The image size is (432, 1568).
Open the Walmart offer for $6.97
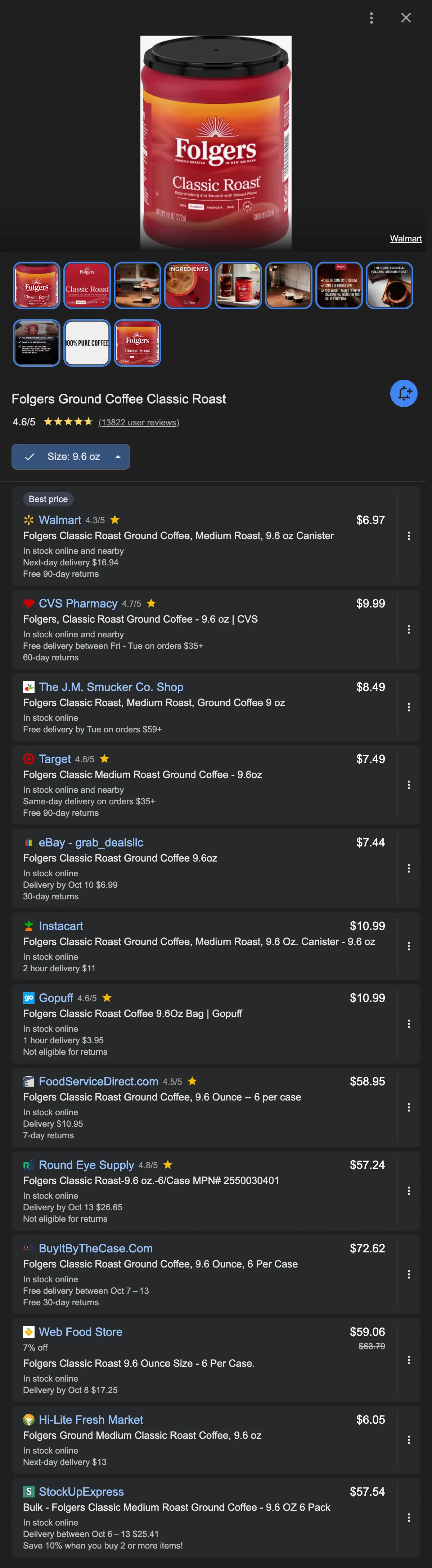[x=60, y=520]
